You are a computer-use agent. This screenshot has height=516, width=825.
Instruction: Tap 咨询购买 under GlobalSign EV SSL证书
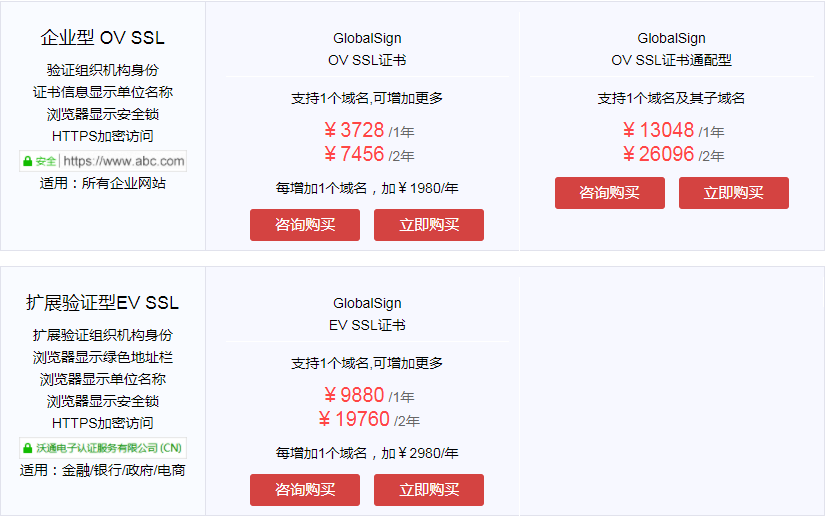305,490
